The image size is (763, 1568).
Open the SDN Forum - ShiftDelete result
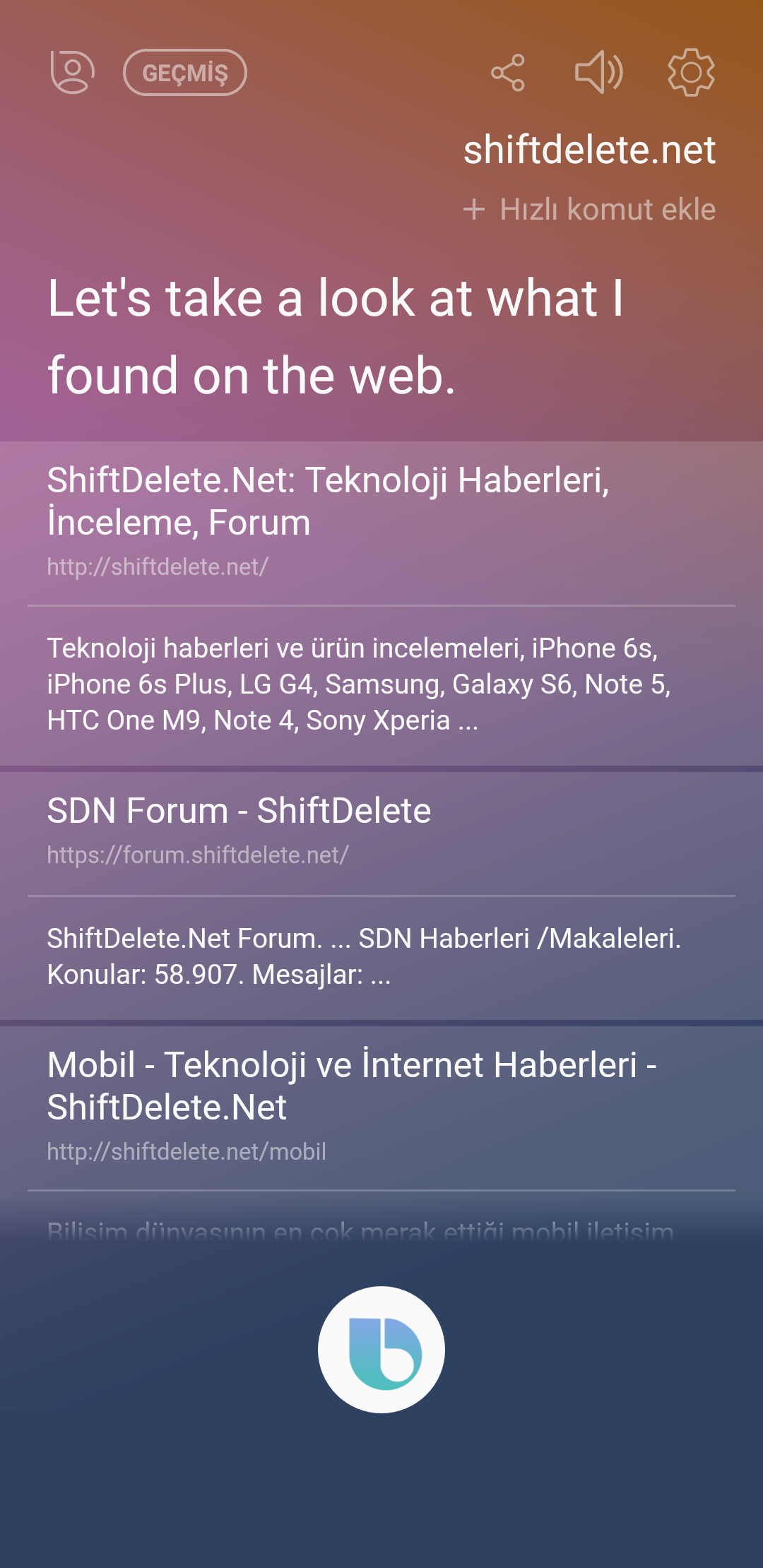tap(239, 811)
